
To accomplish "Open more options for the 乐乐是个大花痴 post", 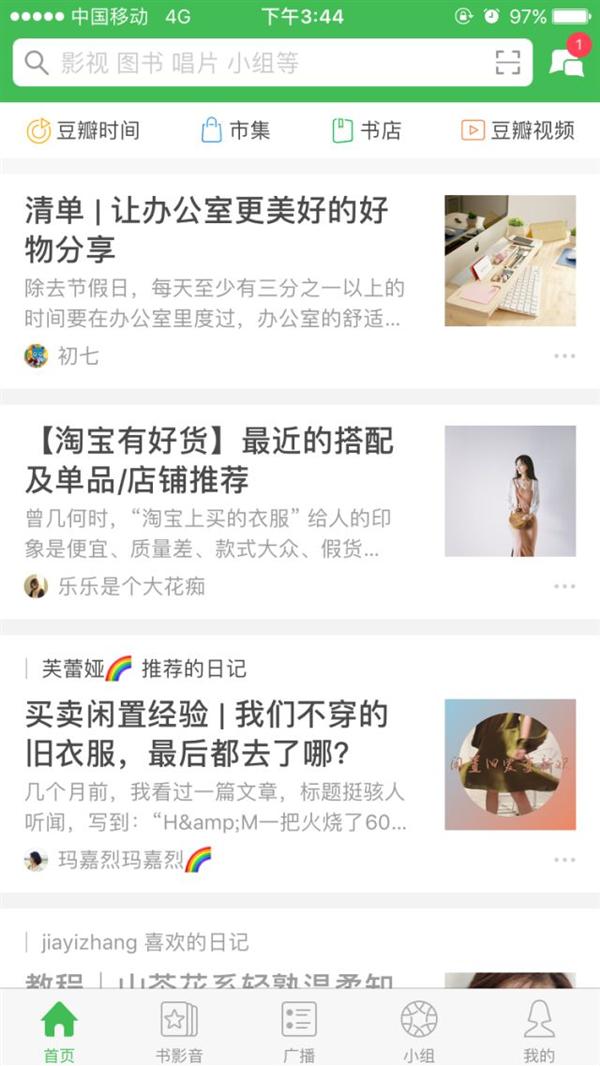I will coord(564,586).
